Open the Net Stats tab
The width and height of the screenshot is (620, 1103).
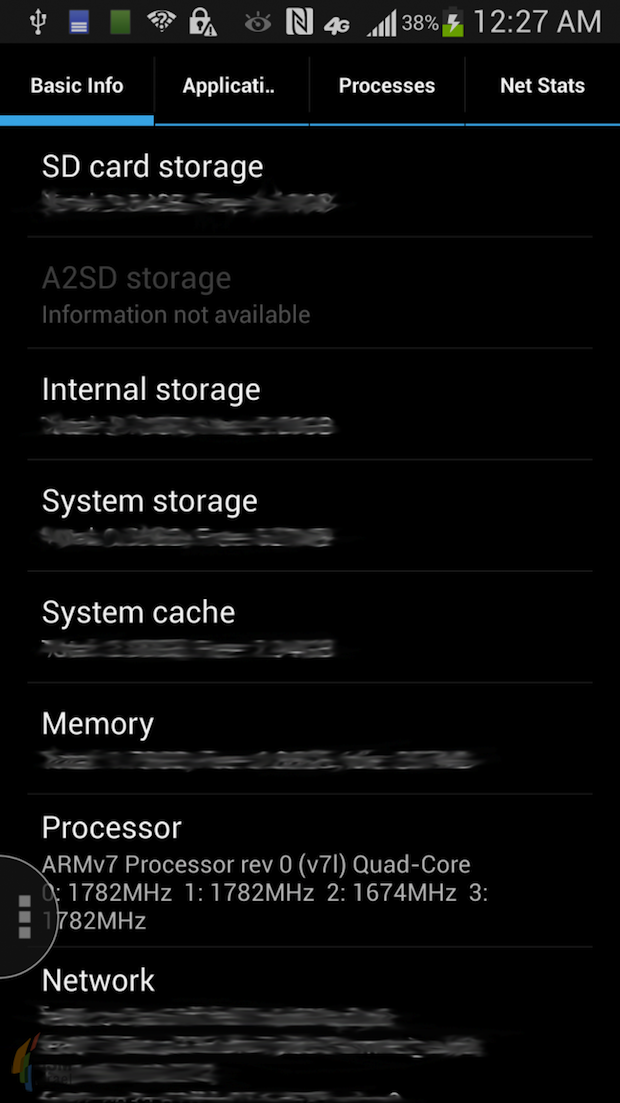pos(543,85)
